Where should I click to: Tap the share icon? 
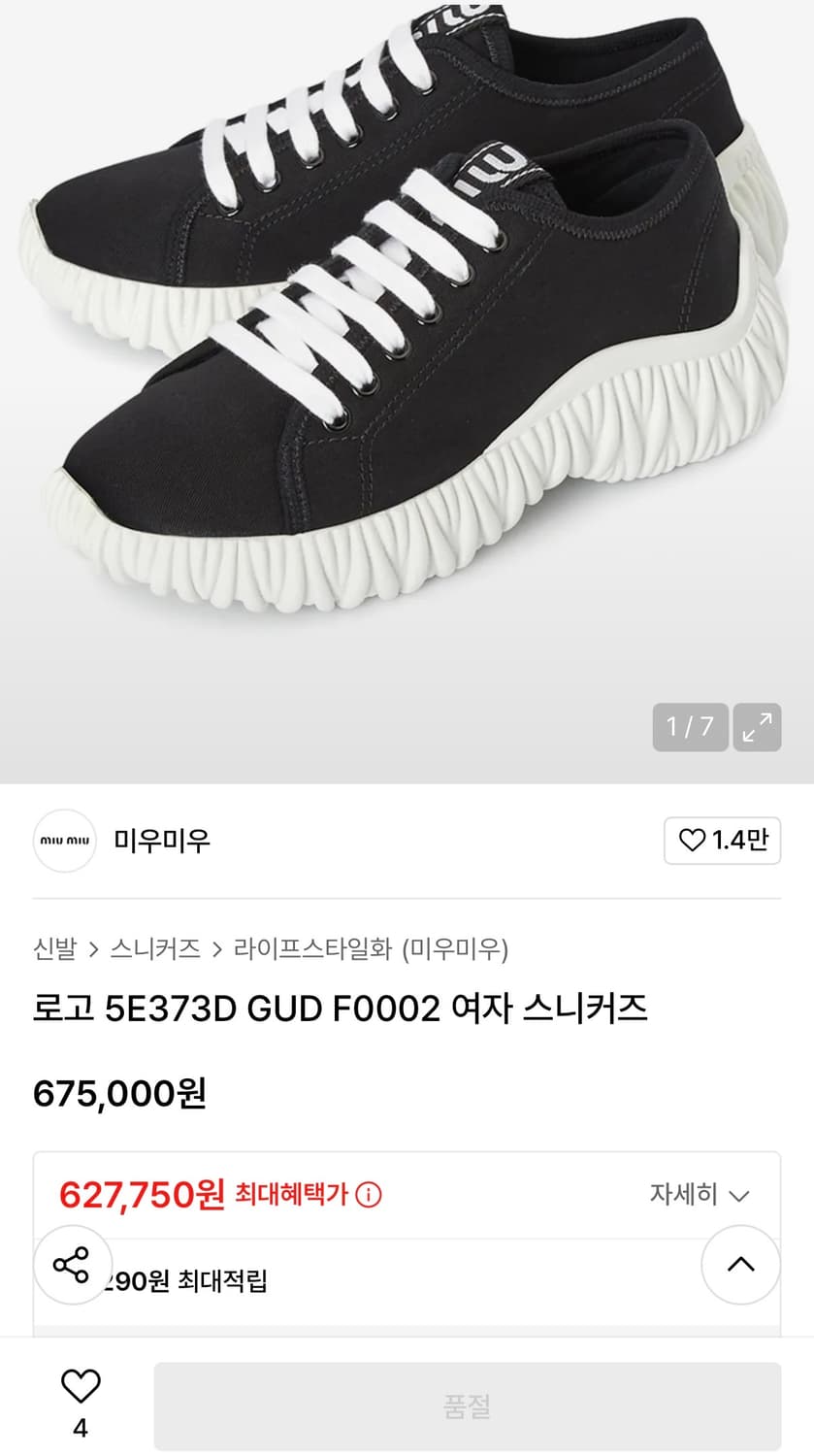tap(73, 1264)
